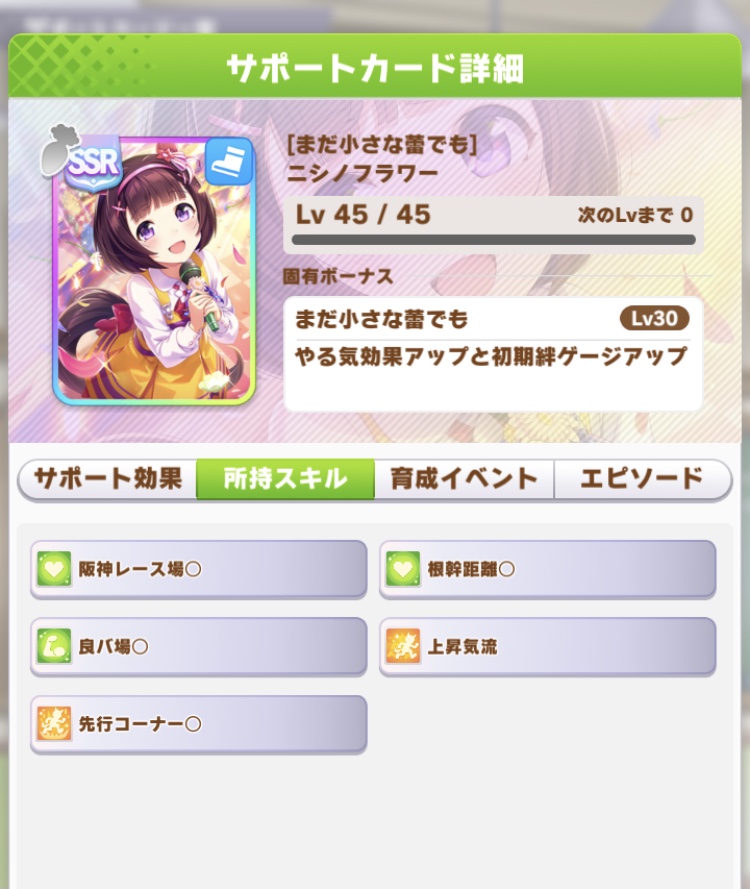Switch to the エピソード tab
This screenshot has width=750, height=889.
pos(642,479)
